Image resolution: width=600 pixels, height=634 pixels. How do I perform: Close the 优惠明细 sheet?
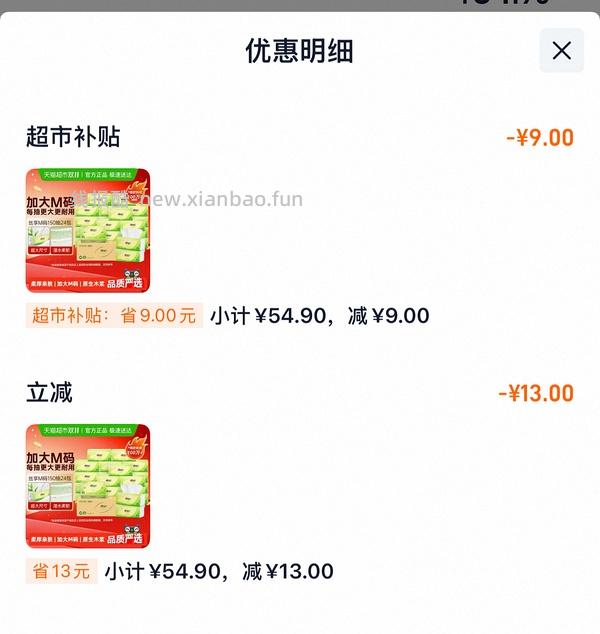561,51
